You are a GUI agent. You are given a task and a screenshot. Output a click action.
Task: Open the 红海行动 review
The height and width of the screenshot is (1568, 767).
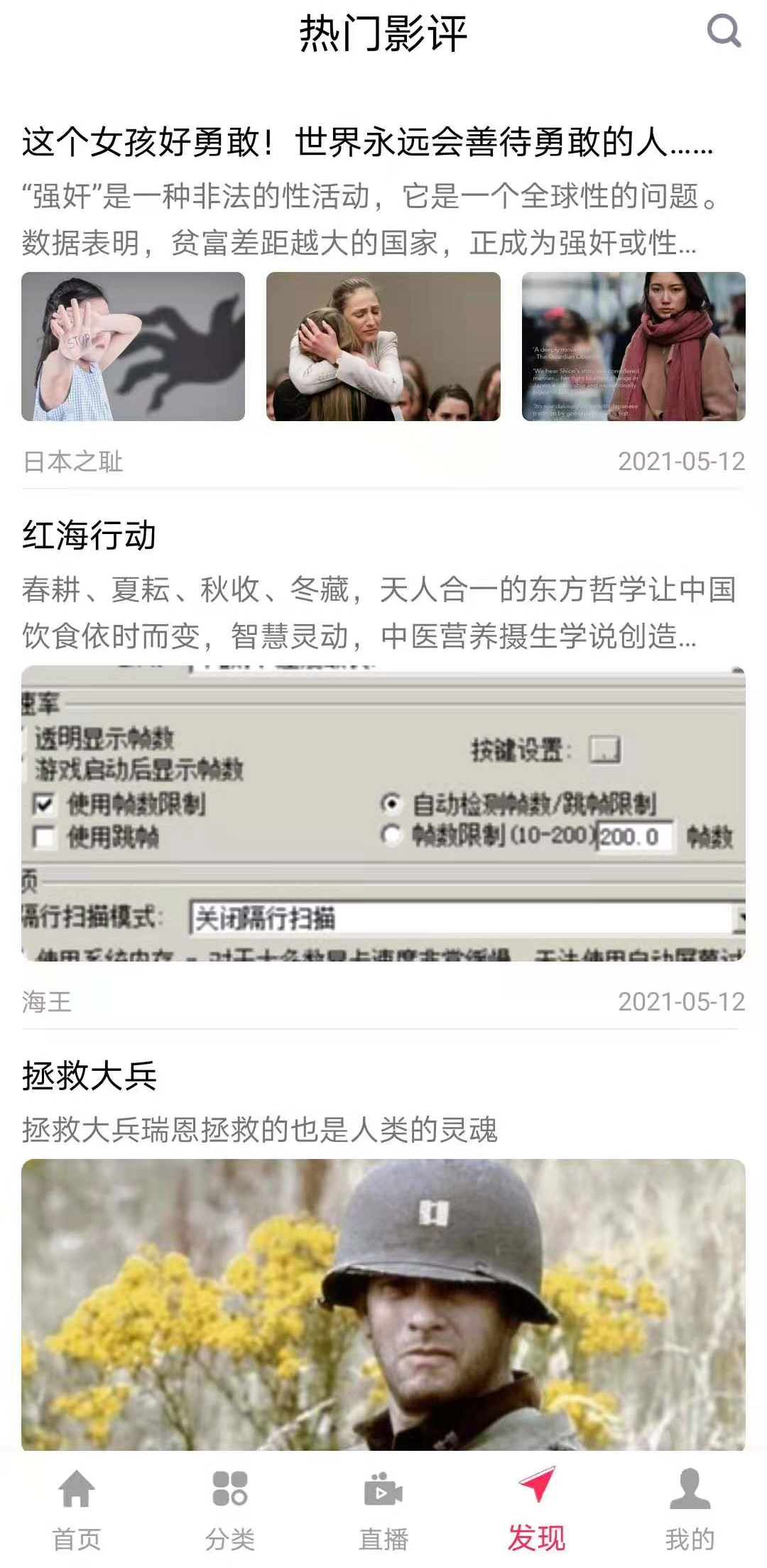click(89, 535)
